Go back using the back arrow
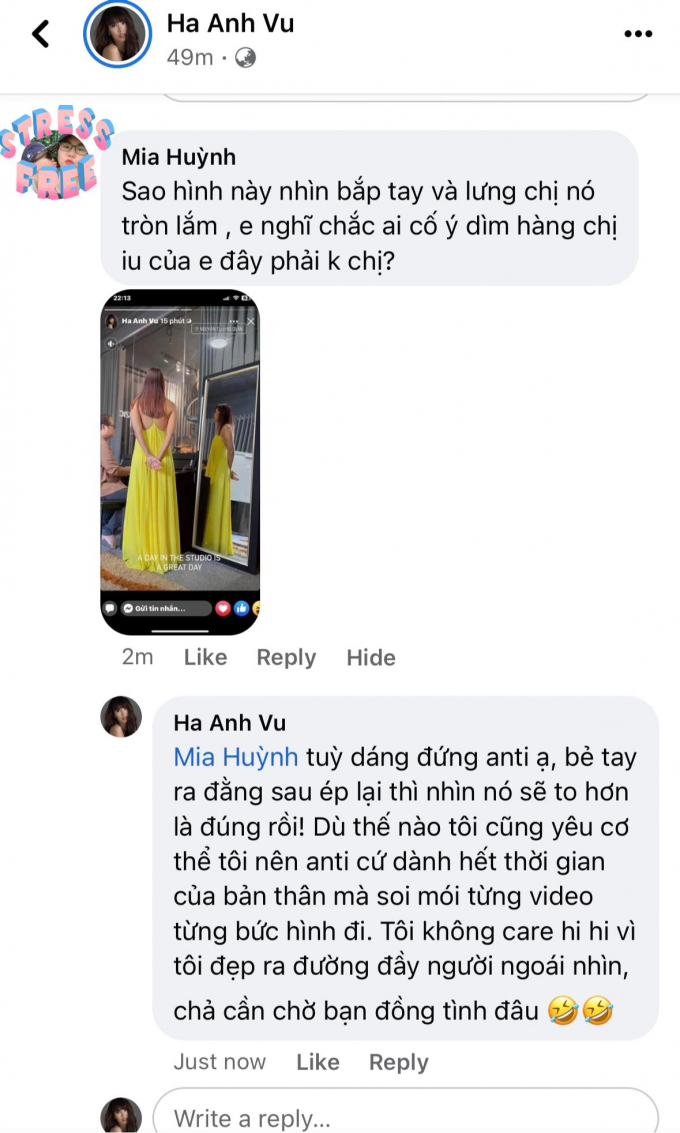The width and height of the screenshot is (680, 1133). tap(41, 35)
